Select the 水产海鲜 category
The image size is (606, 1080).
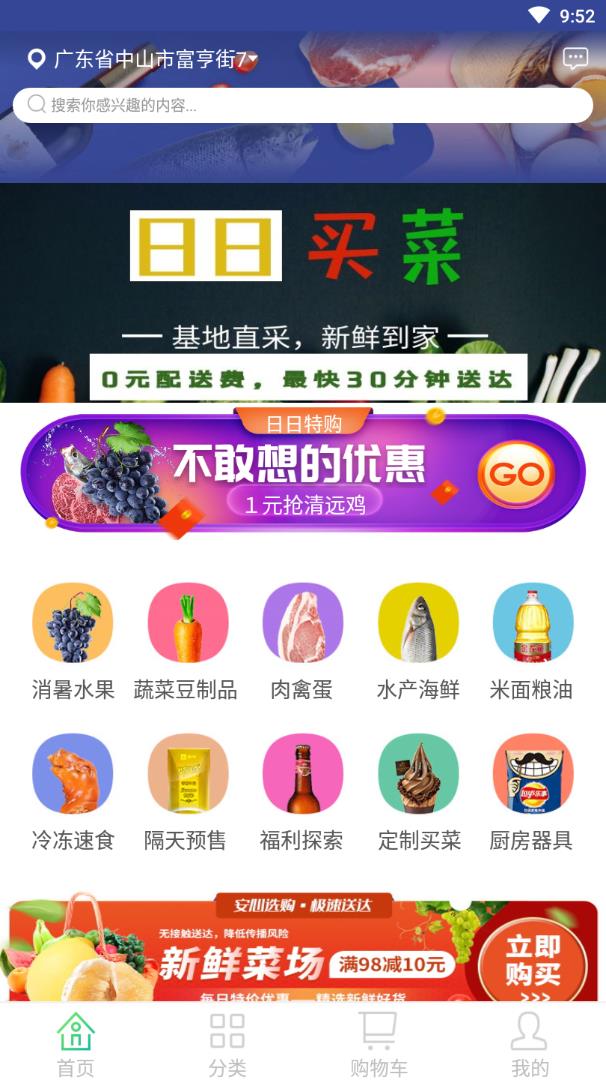418,642
